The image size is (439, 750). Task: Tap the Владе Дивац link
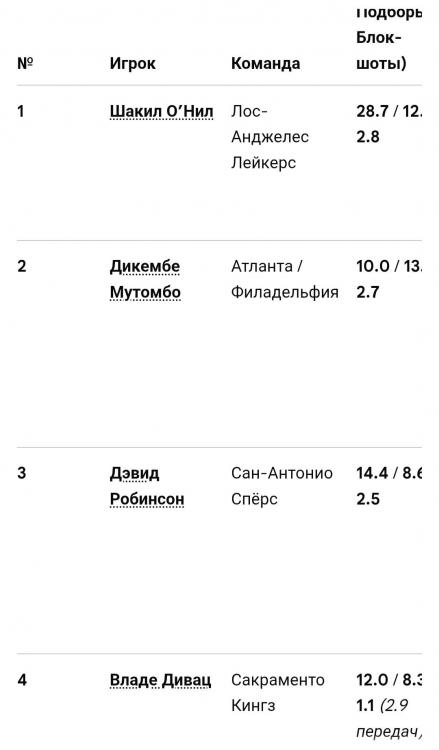click(160, 680)
